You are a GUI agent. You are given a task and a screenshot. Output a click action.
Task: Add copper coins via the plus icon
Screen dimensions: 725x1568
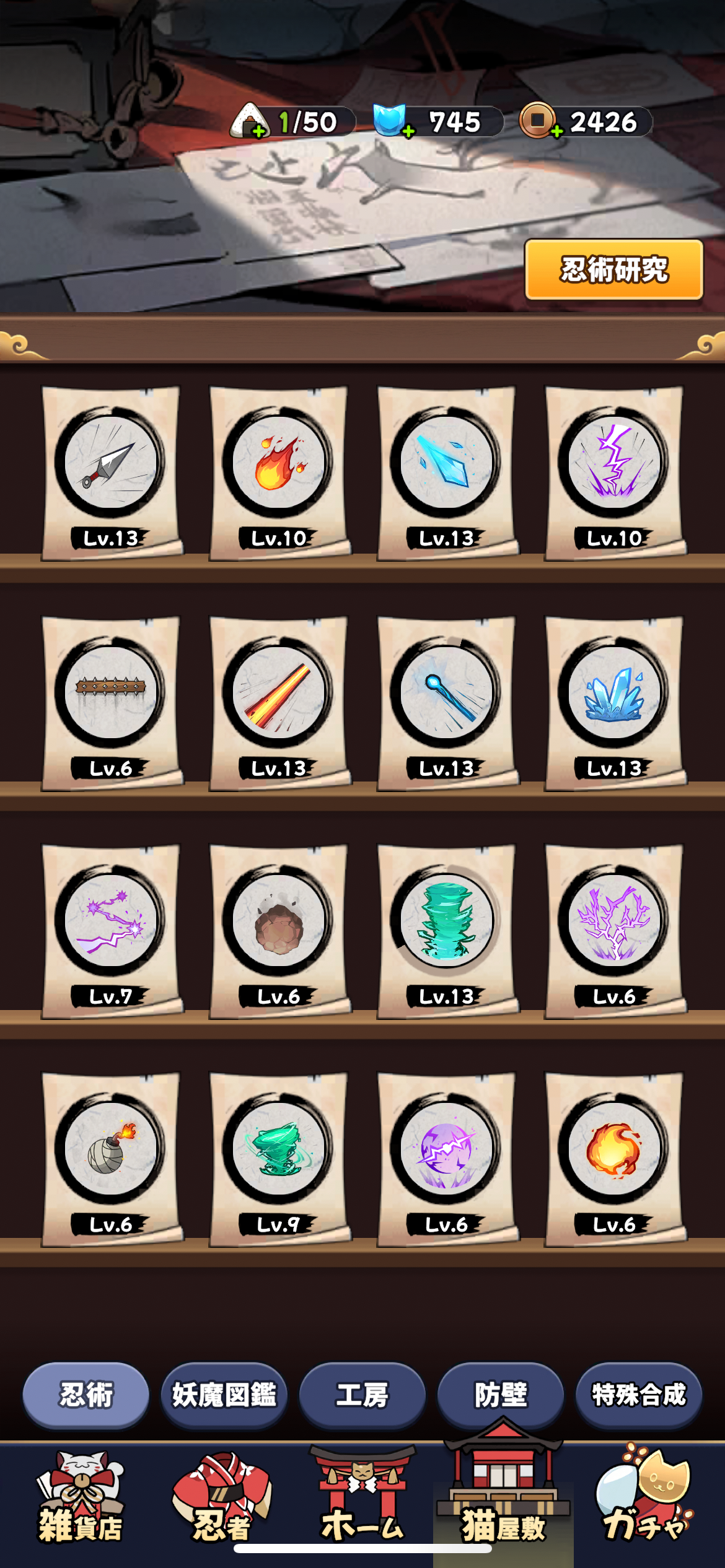tap(556, 131)
